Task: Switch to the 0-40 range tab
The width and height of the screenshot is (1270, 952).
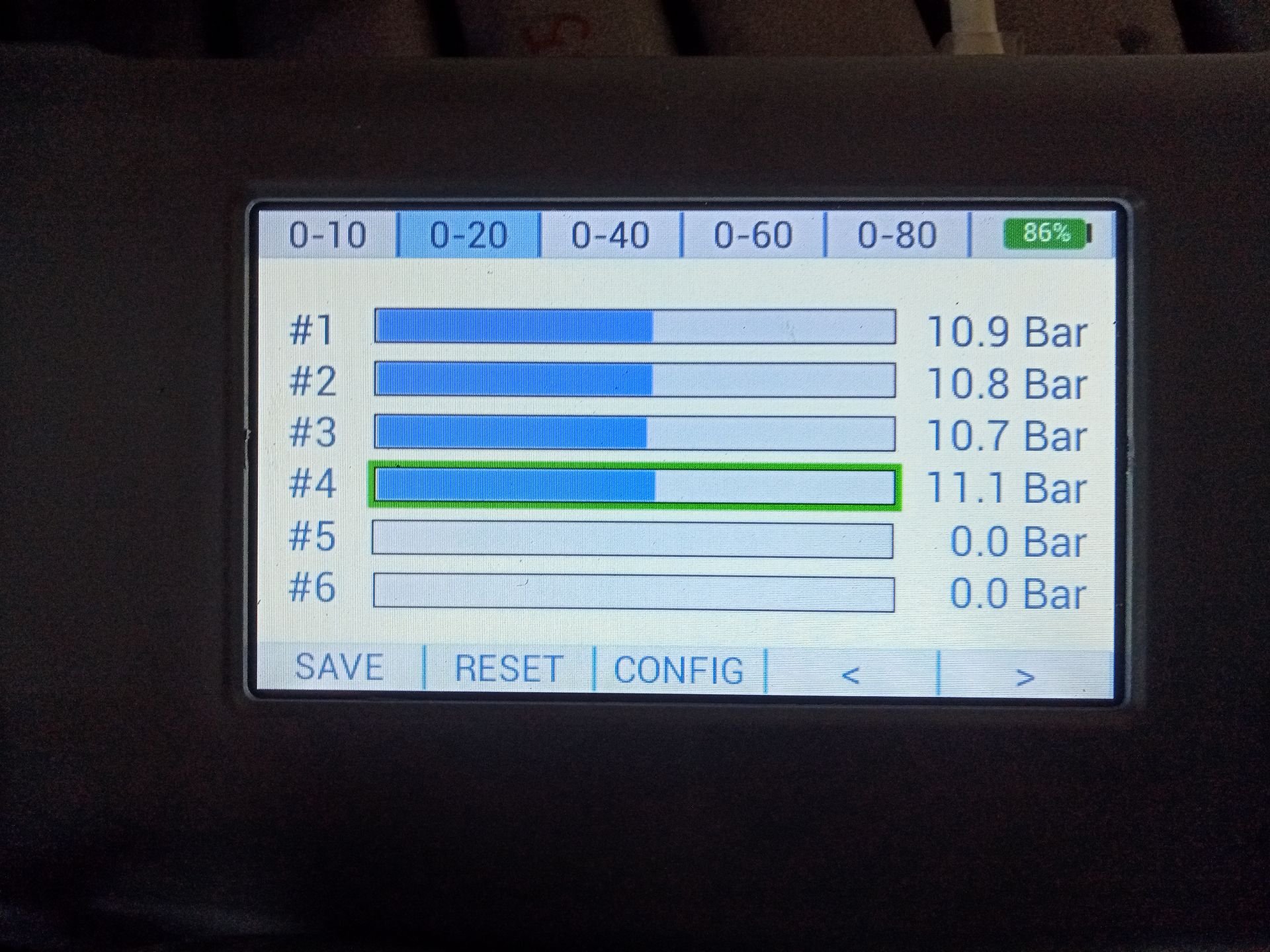Action: [x=610, y=235]
